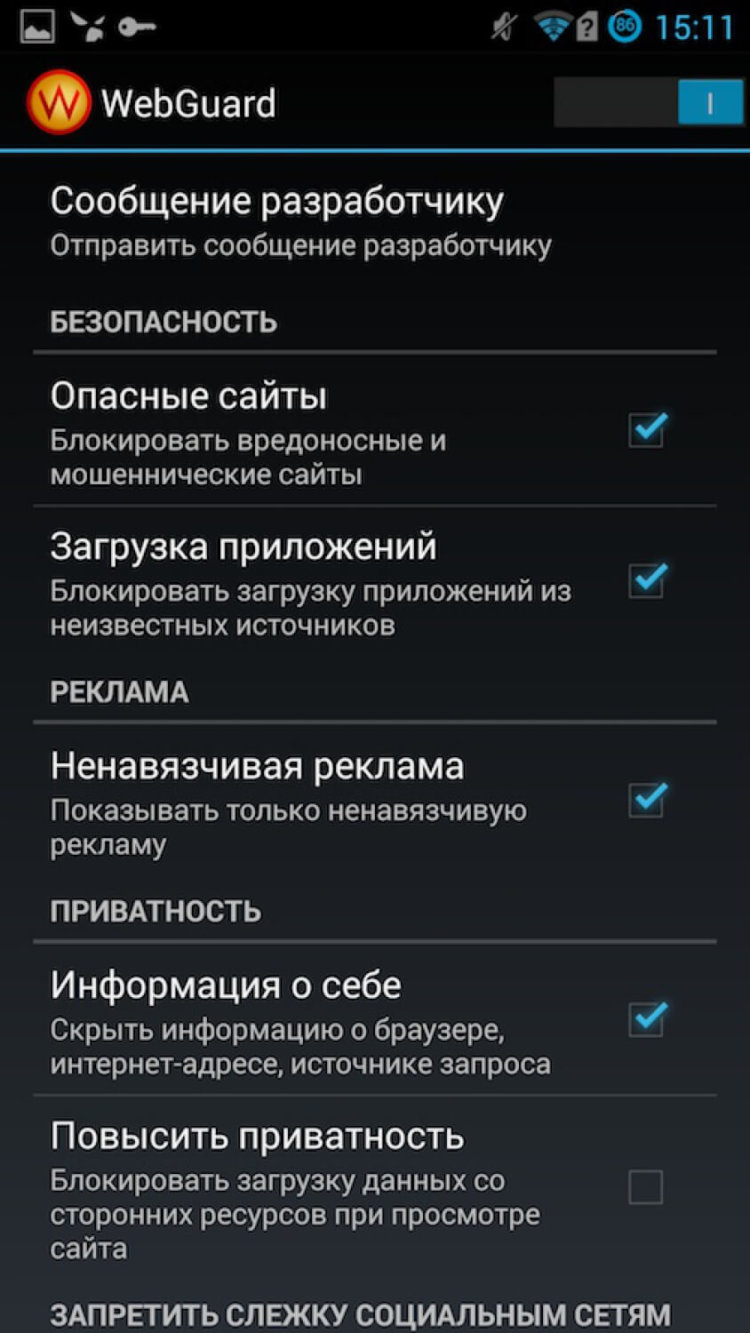This screenshot has width=750, height=1333.
Task: Tap the "БЕЗОПАСНОСТЬ" section header
Action: 165,322
